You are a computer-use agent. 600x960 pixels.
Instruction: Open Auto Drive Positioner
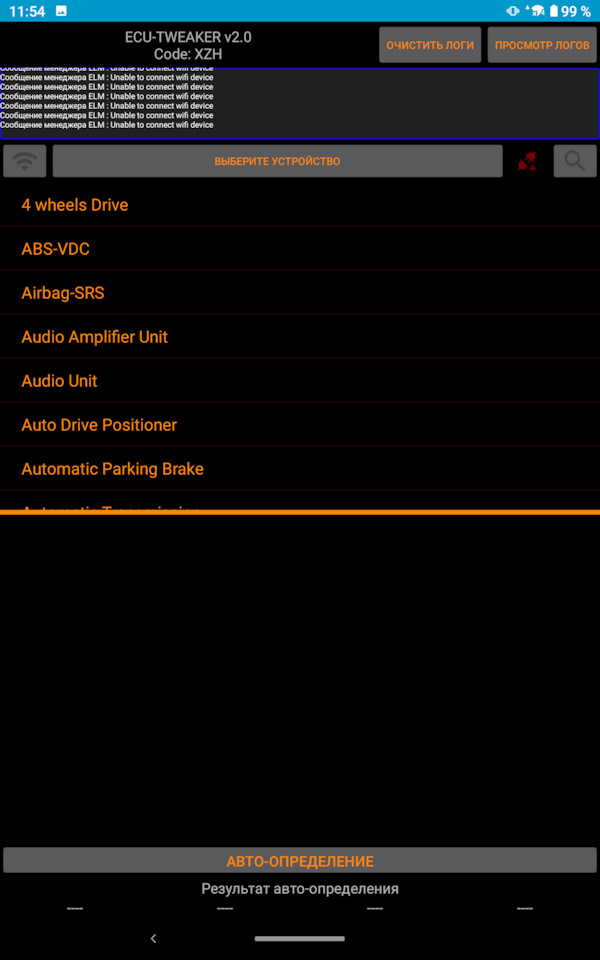(x=99, y=425)
